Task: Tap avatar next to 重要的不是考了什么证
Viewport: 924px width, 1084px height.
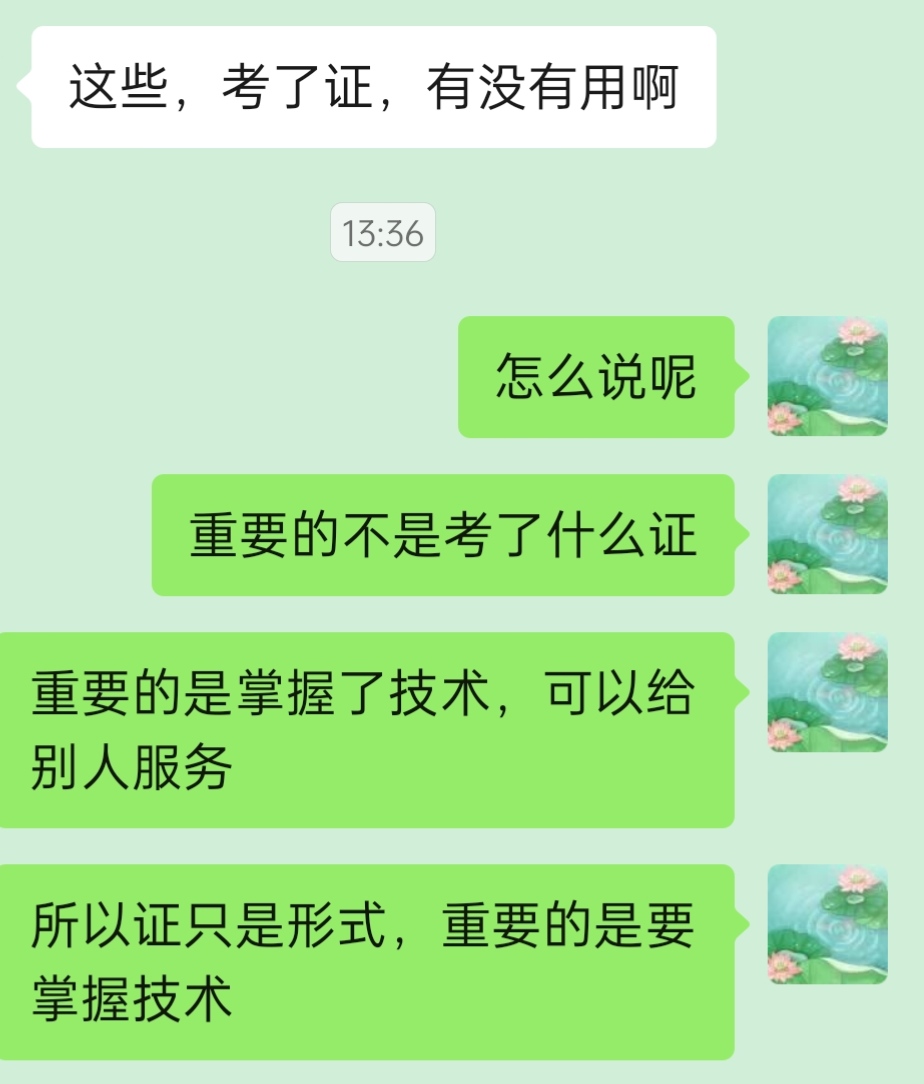Action: [x=827, y=534]
